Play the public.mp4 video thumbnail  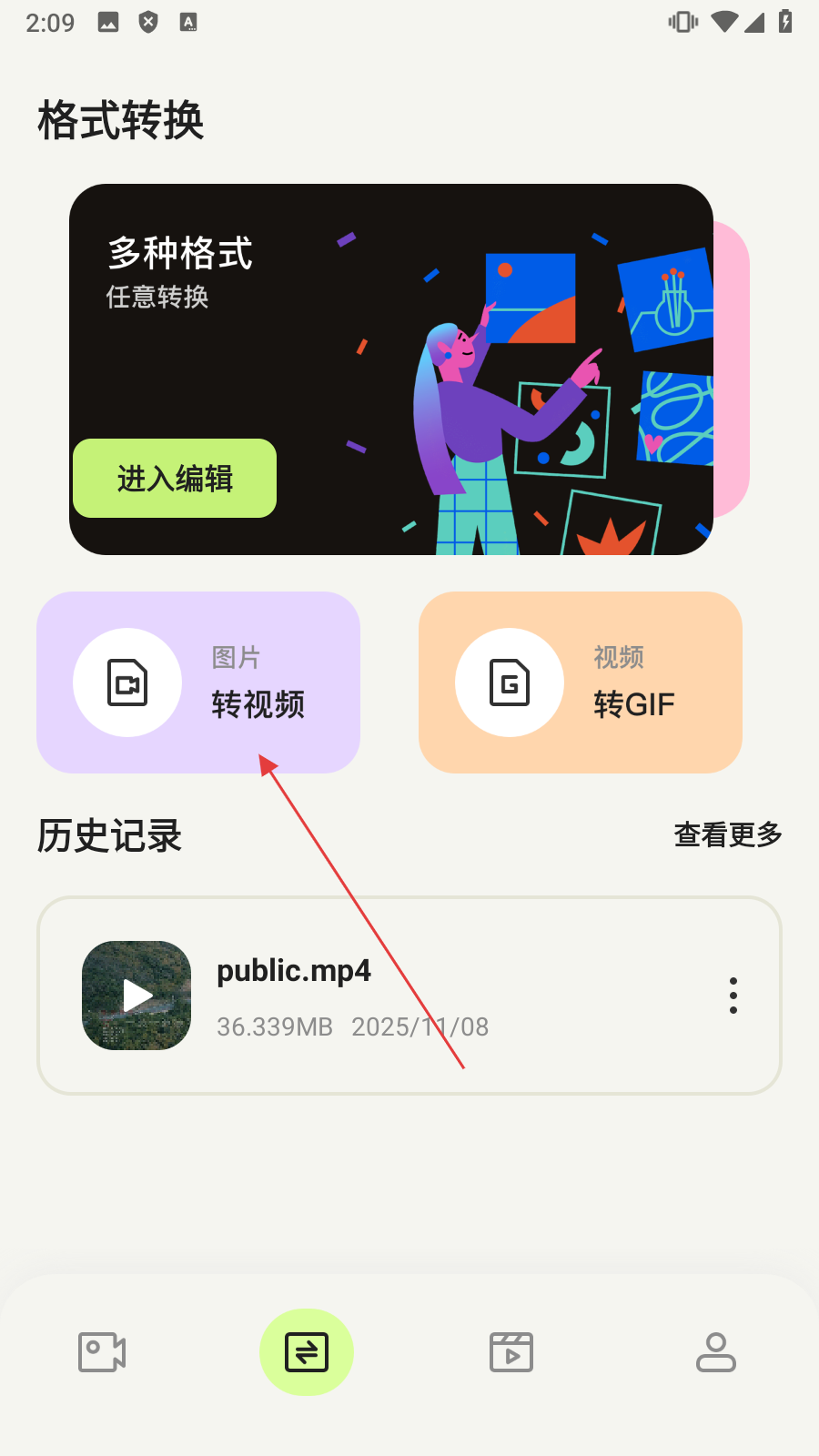click(x=136, y=996)
